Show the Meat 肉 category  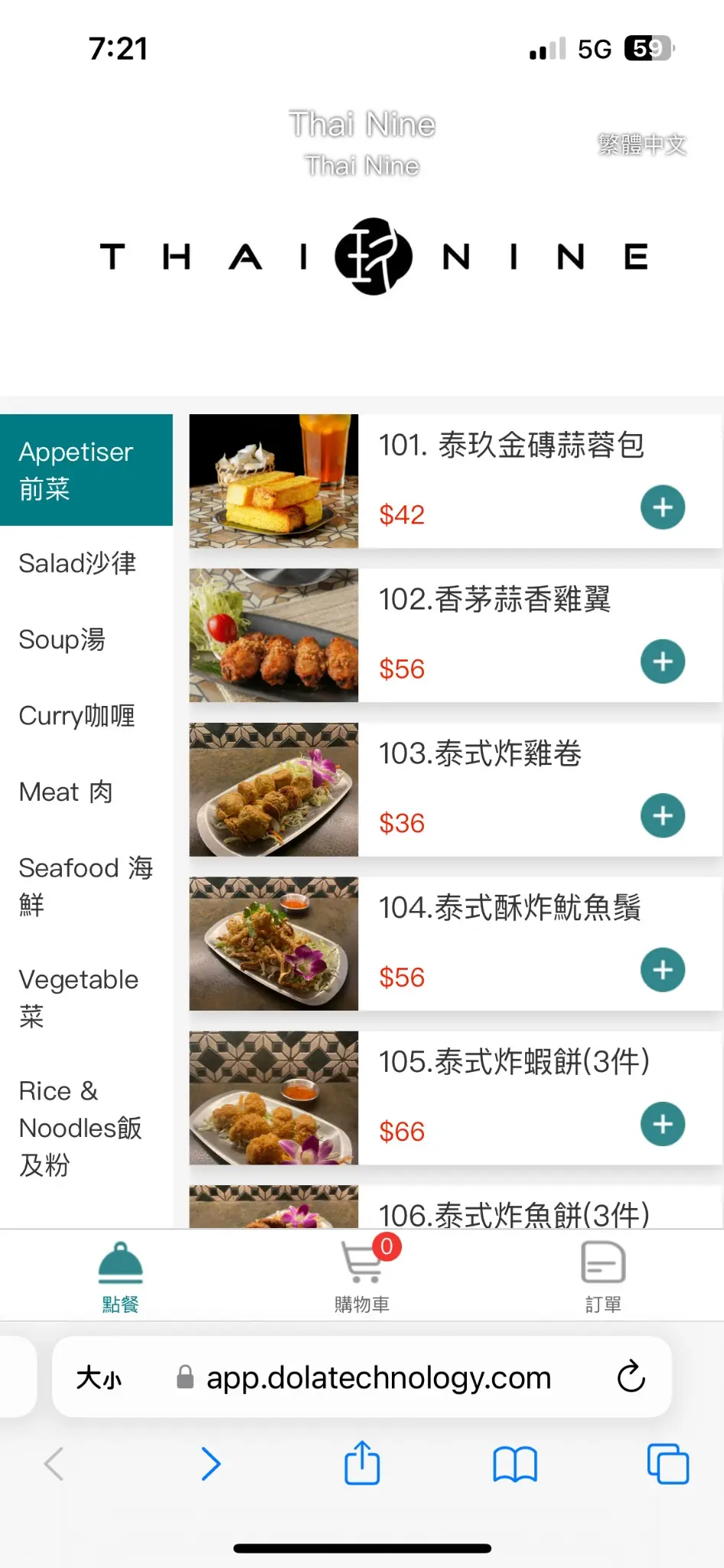coord(67,792)
